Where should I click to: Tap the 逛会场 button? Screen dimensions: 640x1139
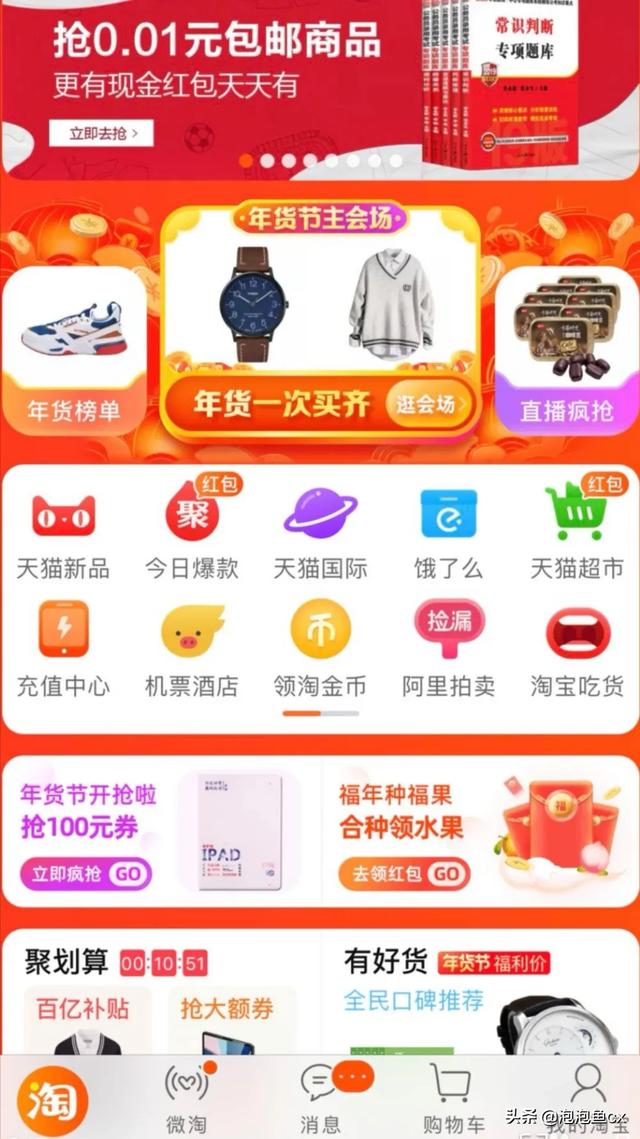pyautogui.click(x=428, y=404)
